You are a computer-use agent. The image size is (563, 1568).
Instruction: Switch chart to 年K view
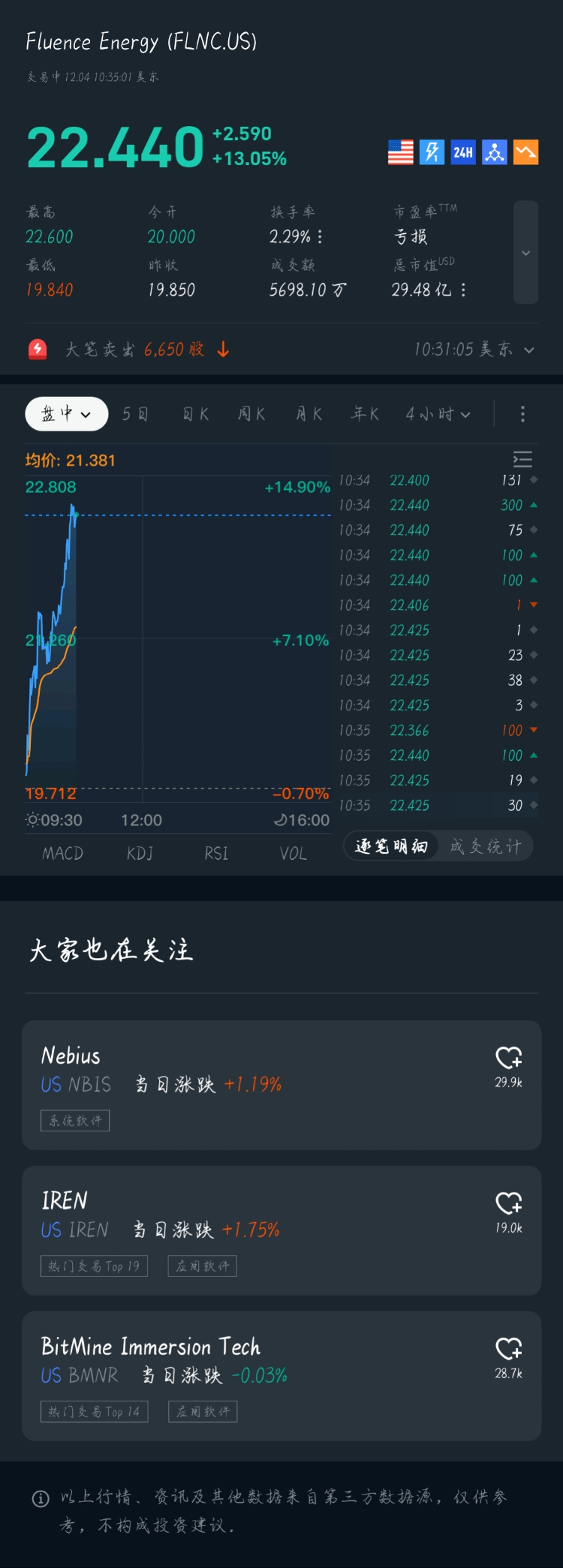365,414
